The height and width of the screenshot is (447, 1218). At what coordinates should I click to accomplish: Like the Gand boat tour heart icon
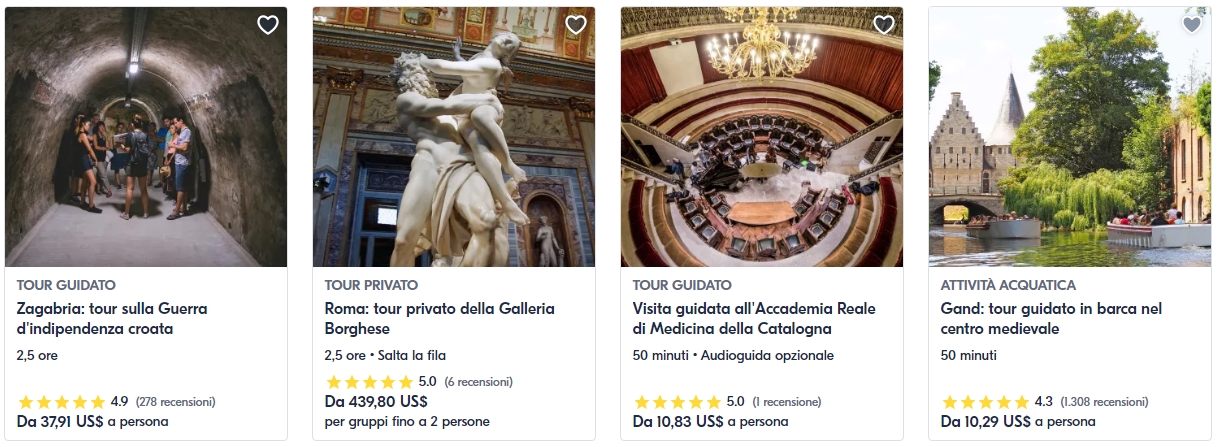(x=1191, y=25)
